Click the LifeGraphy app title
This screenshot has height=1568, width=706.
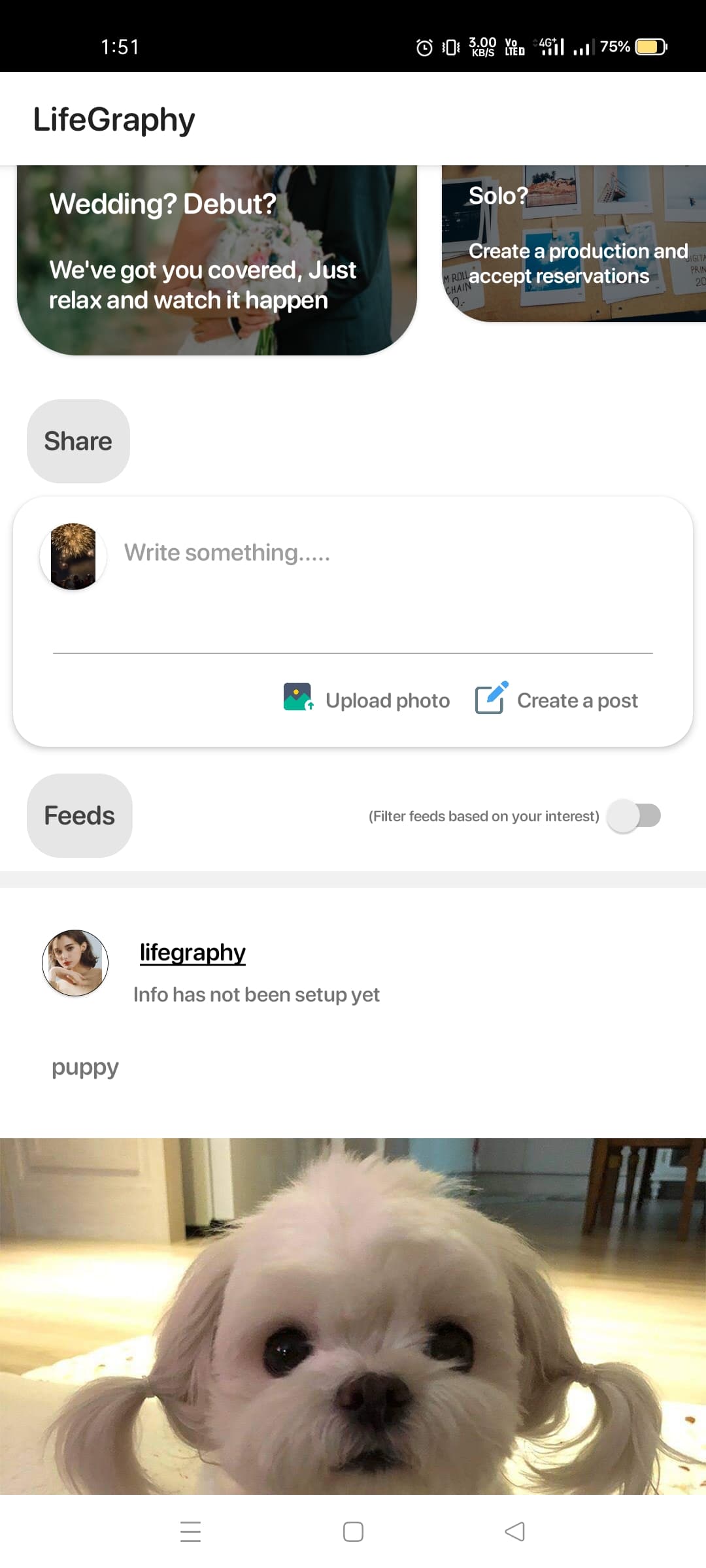(x=114, y=118)
